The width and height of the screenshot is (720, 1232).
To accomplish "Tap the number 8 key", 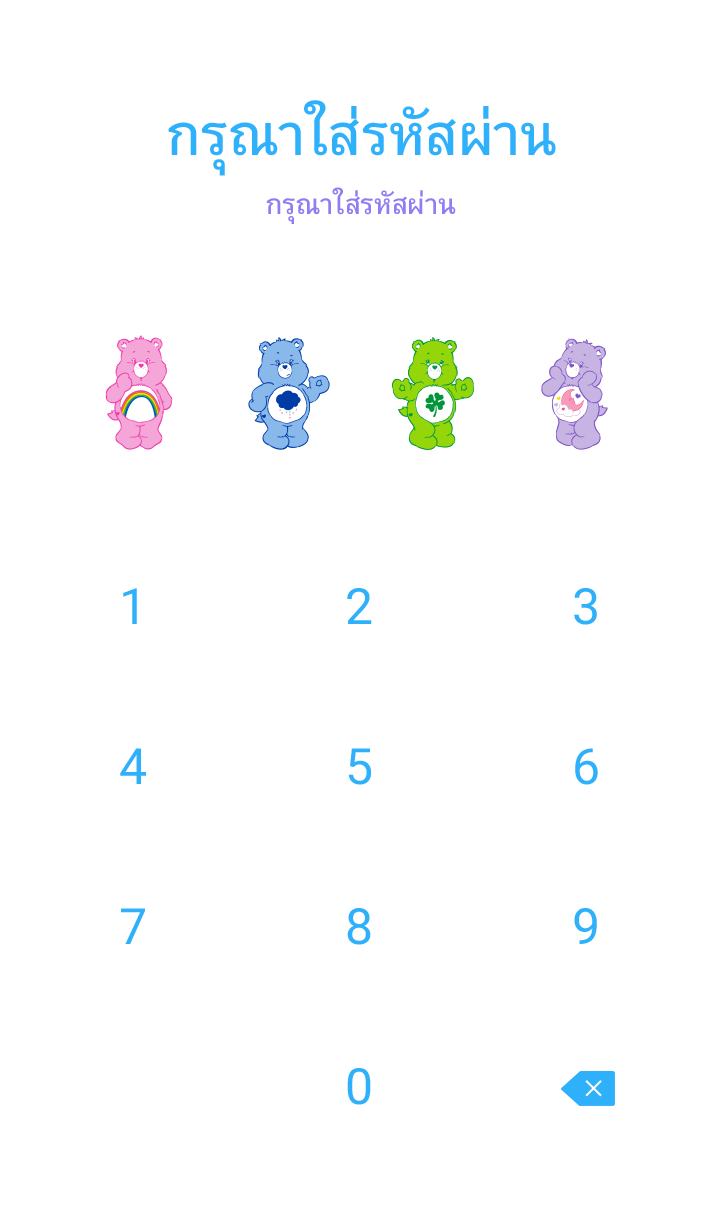I will click(359, 927).
